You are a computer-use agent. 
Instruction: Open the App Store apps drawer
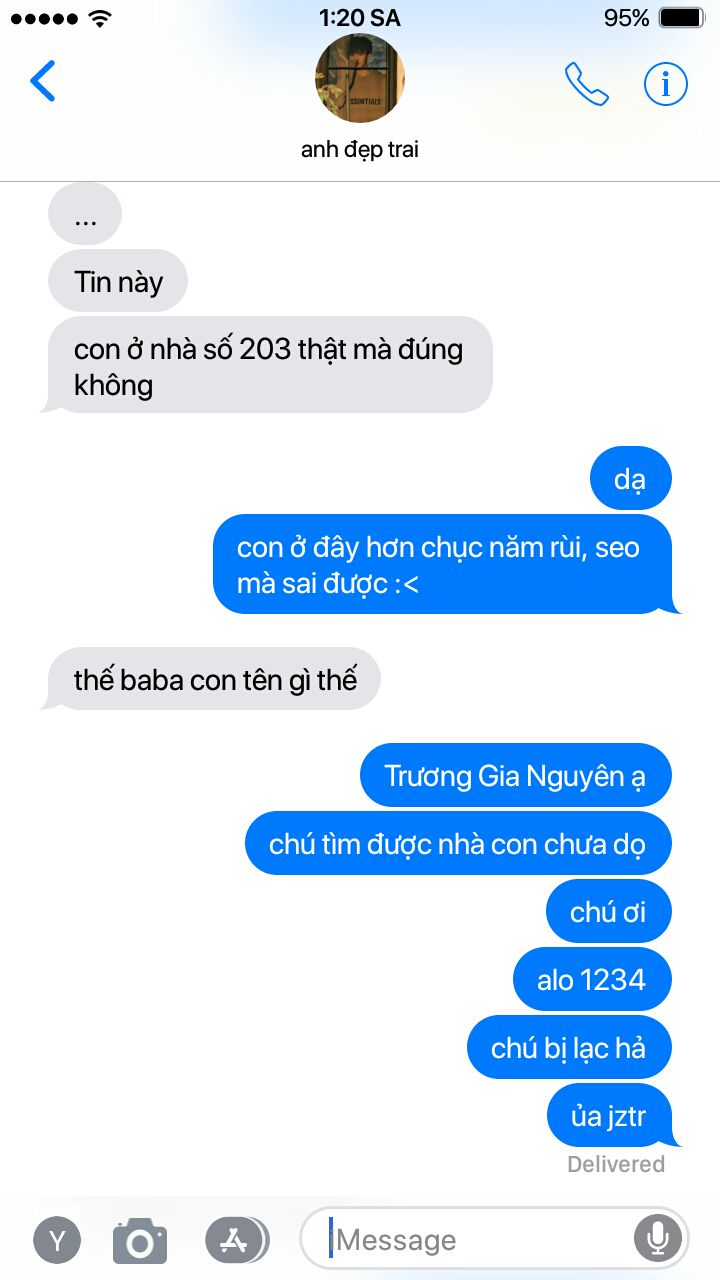[x=236, y=1240]
